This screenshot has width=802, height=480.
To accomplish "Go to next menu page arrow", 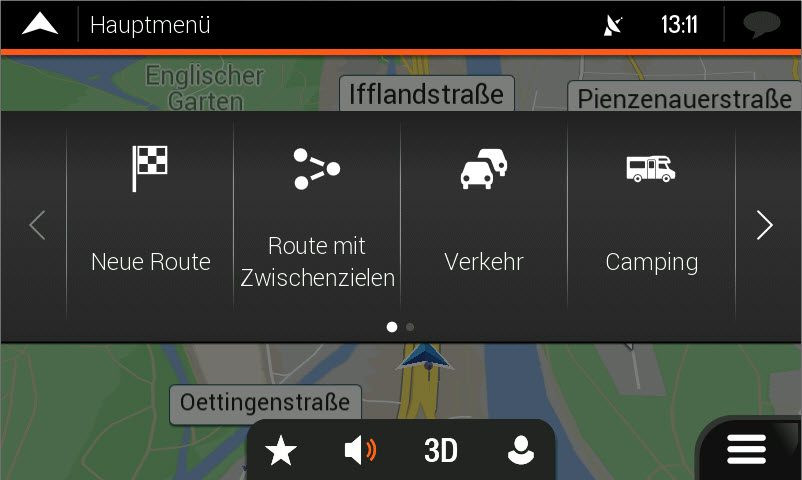I will pyautogui.click(x=765, y=225).
